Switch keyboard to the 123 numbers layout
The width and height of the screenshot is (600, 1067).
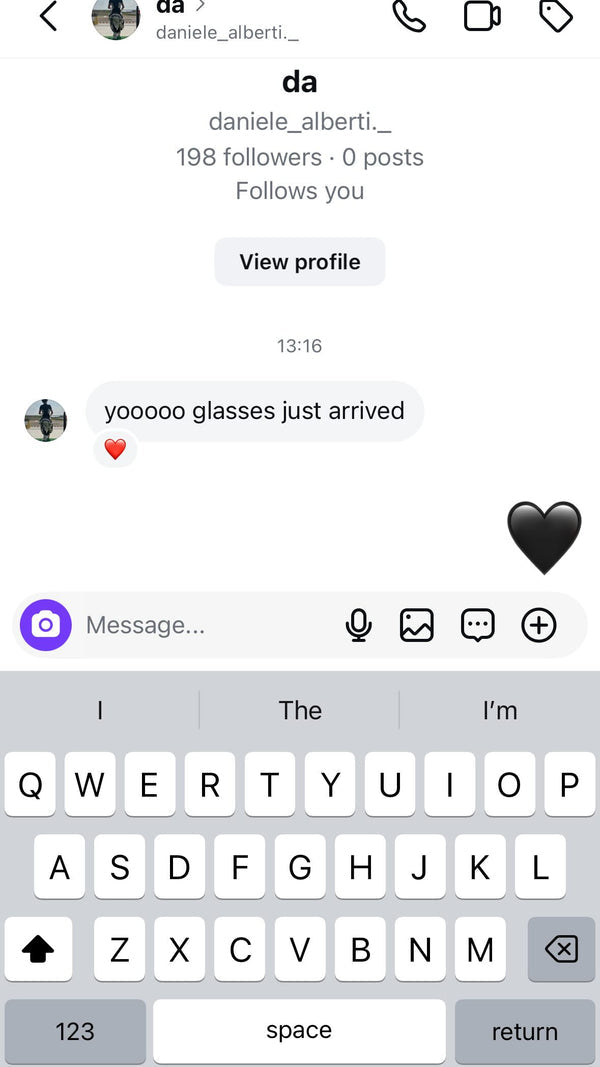[x=75, y=1031]
